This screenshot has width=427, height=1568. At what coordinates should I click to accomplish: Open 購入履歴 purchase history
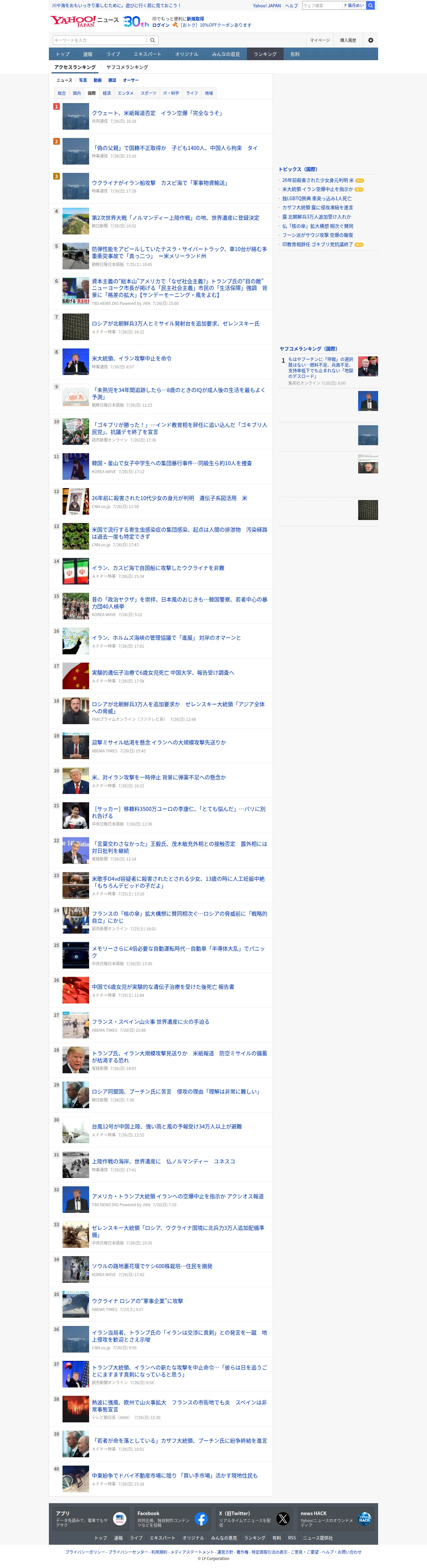348,40
